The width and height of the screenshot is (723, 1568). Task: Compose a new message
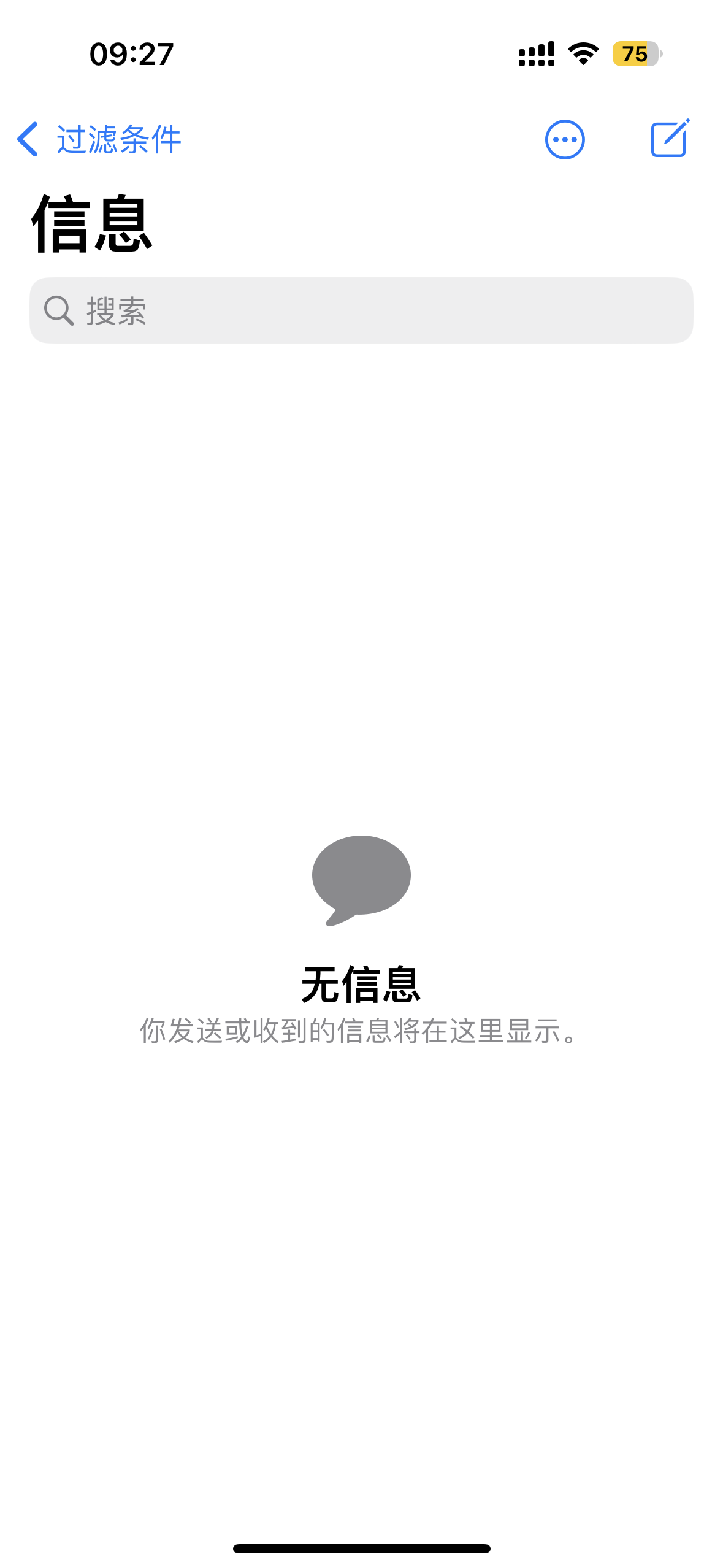(669, 139)
